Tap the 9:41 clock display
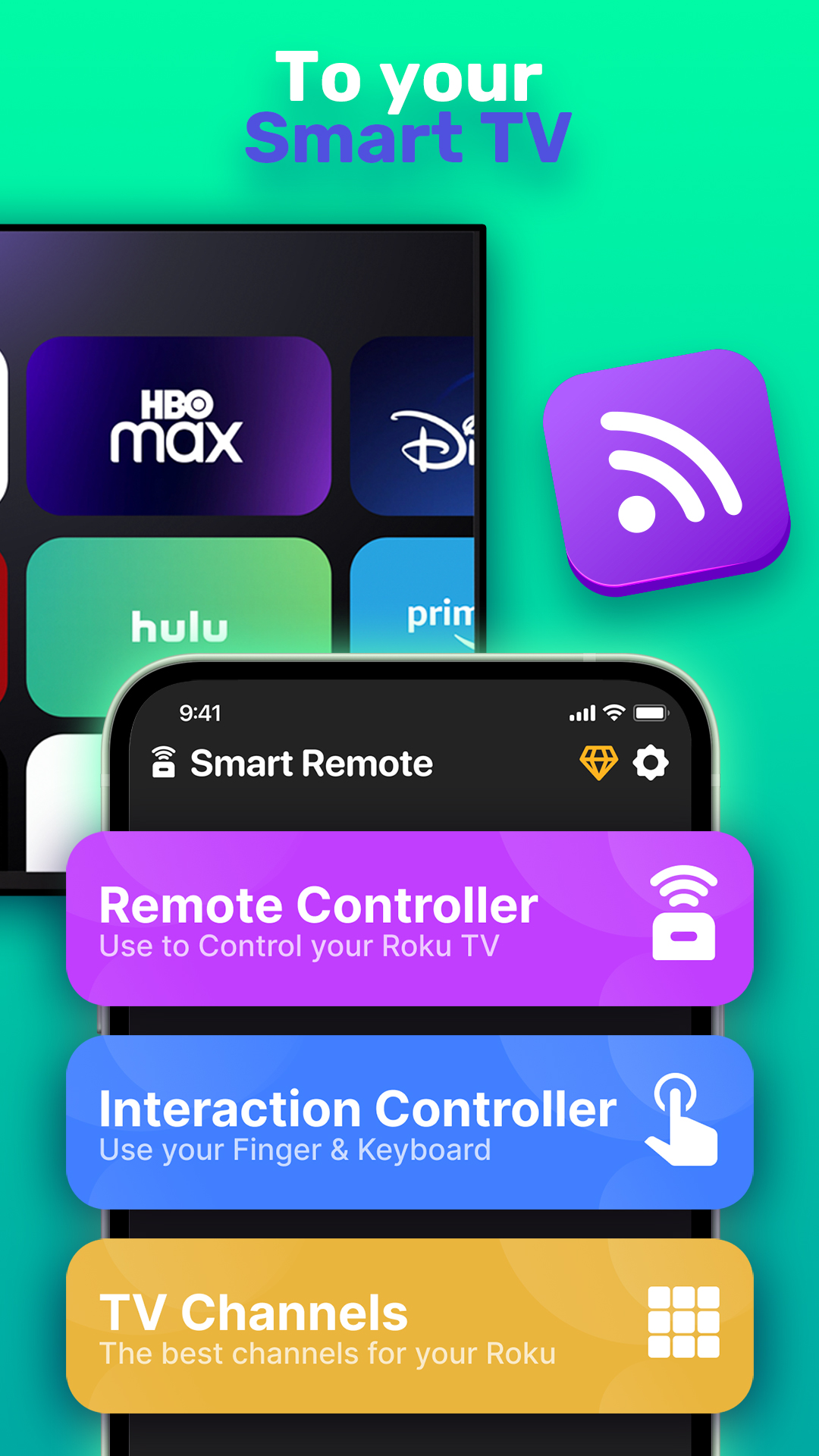The height and width of the screenshot is (1456, 819). point(199,711)
